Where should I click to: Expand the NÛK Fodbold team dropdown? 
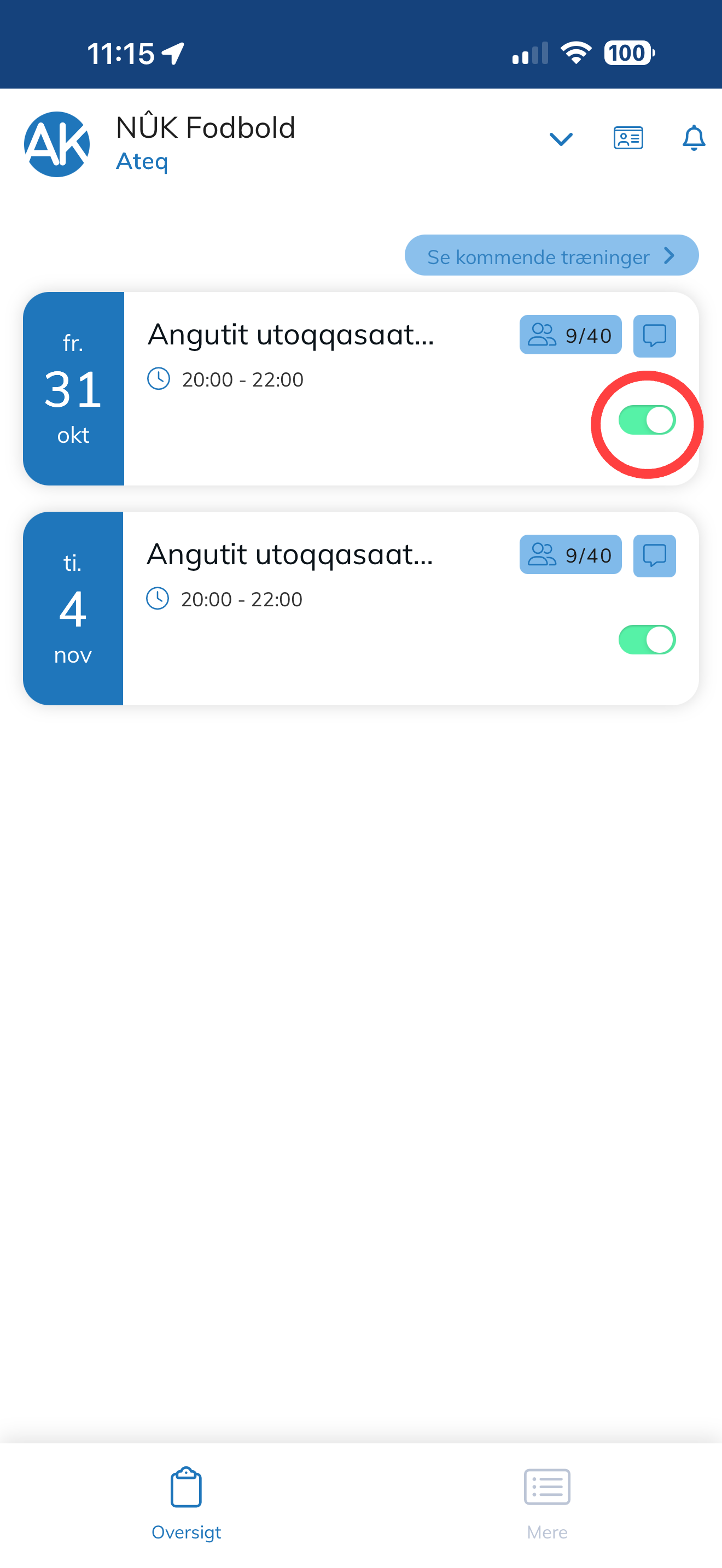561,139
